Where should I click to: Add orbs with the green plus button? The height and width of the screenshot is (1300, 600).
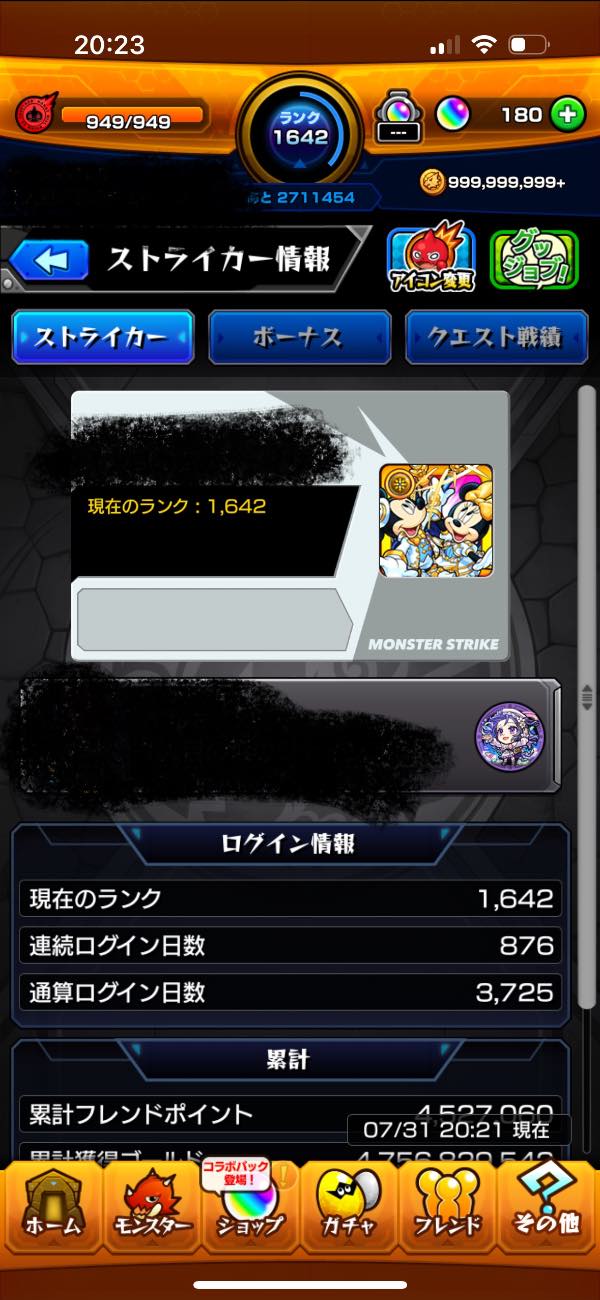click(x=567, y=115)
